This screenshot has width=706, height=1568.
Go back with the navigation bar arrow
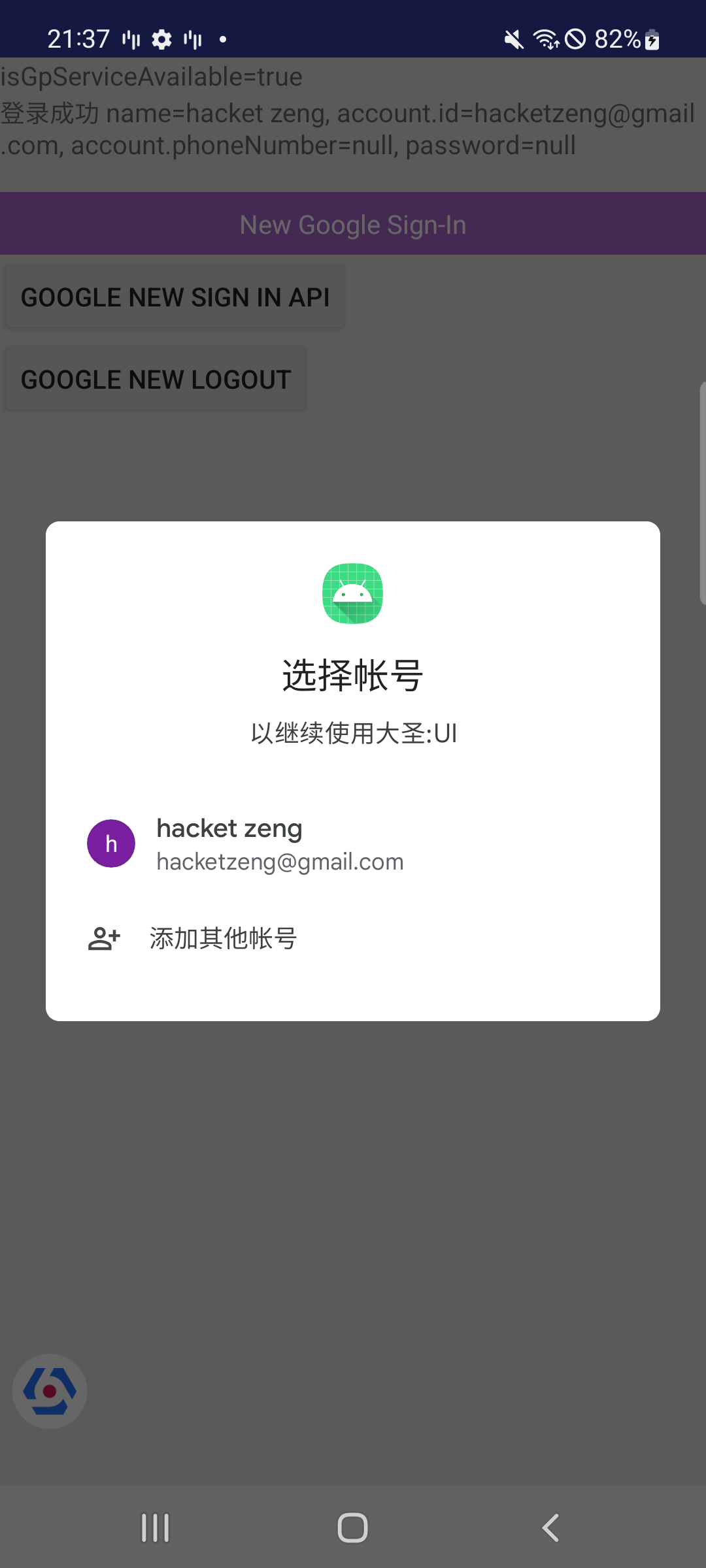coord(550,1527)
